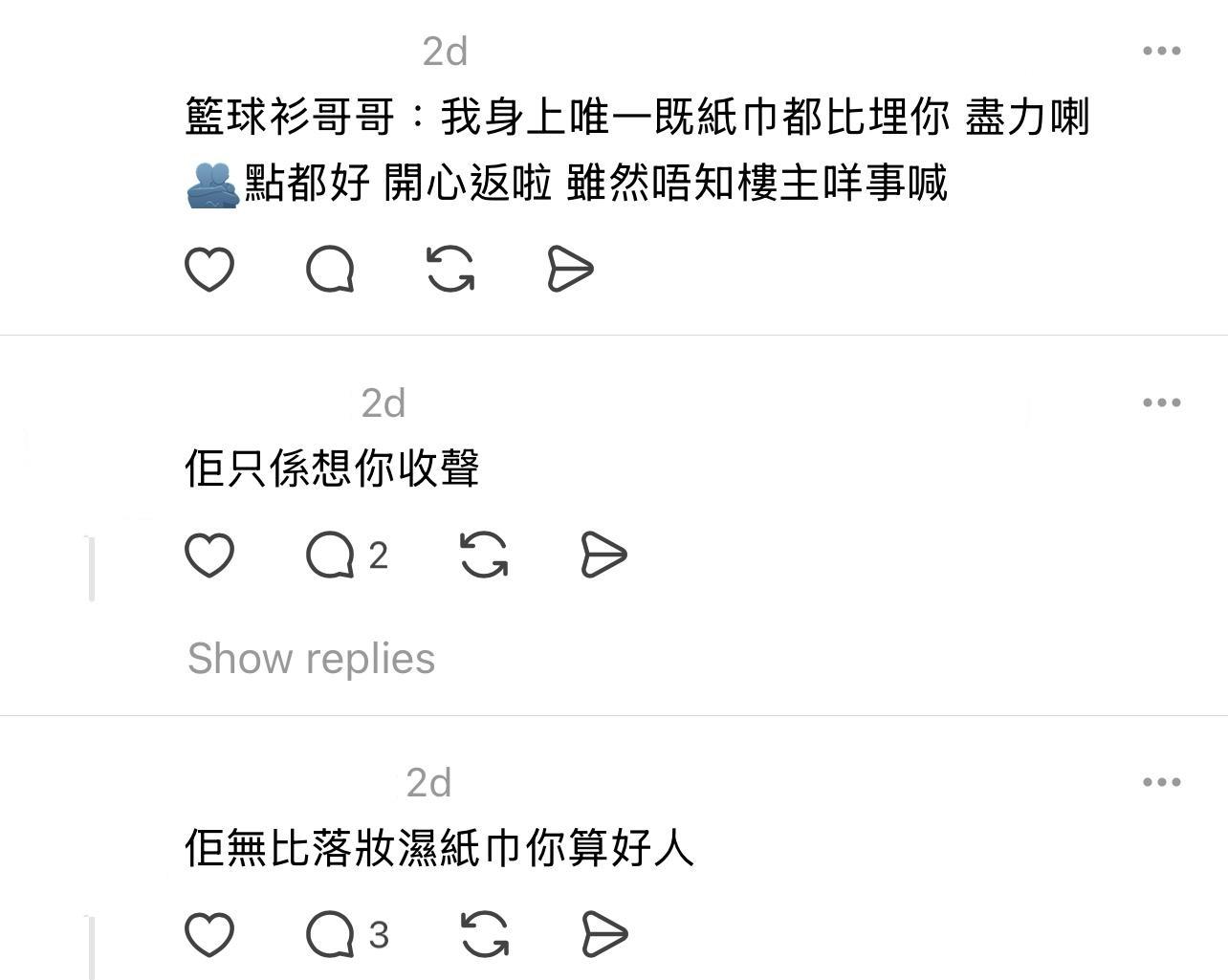The height and width of the screenshot is (980, 1228).
Task: Send the 佢只係想你收聲 comment to someone
Action: (604, 555)
